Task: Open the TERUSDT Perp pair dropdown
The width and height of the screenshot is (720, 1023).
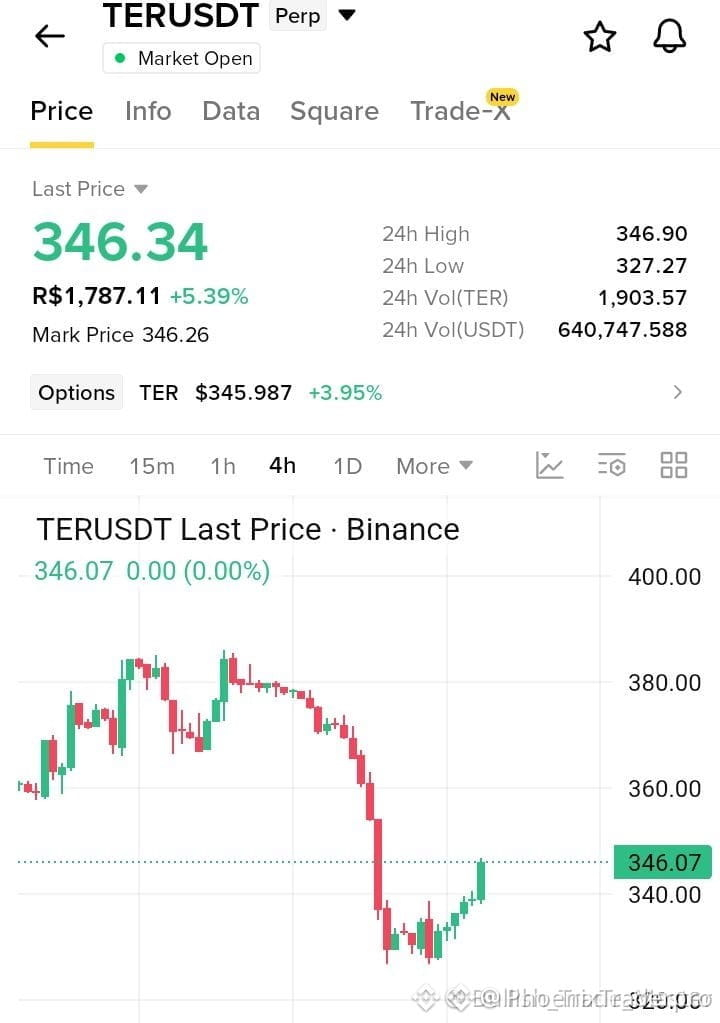Action: (348, 15)
